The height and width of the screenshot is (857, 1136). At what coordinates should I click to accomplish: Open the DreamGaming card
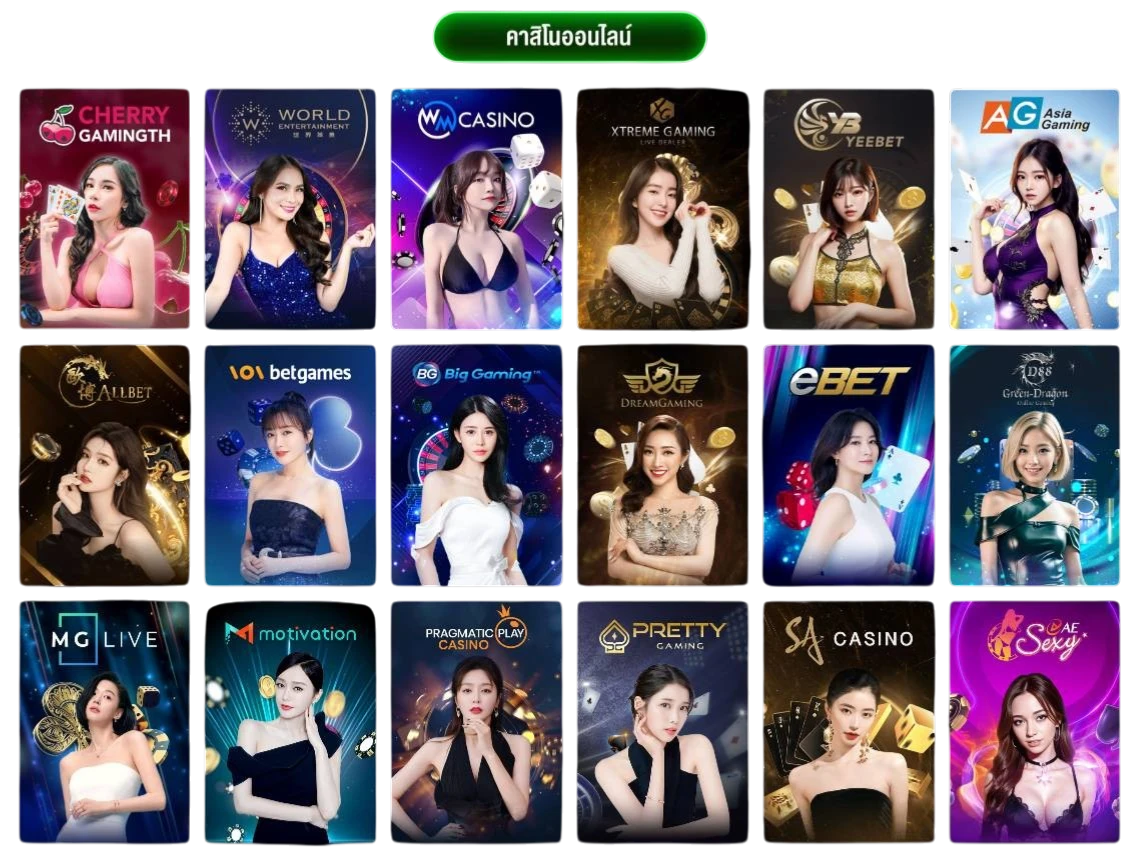662,466
